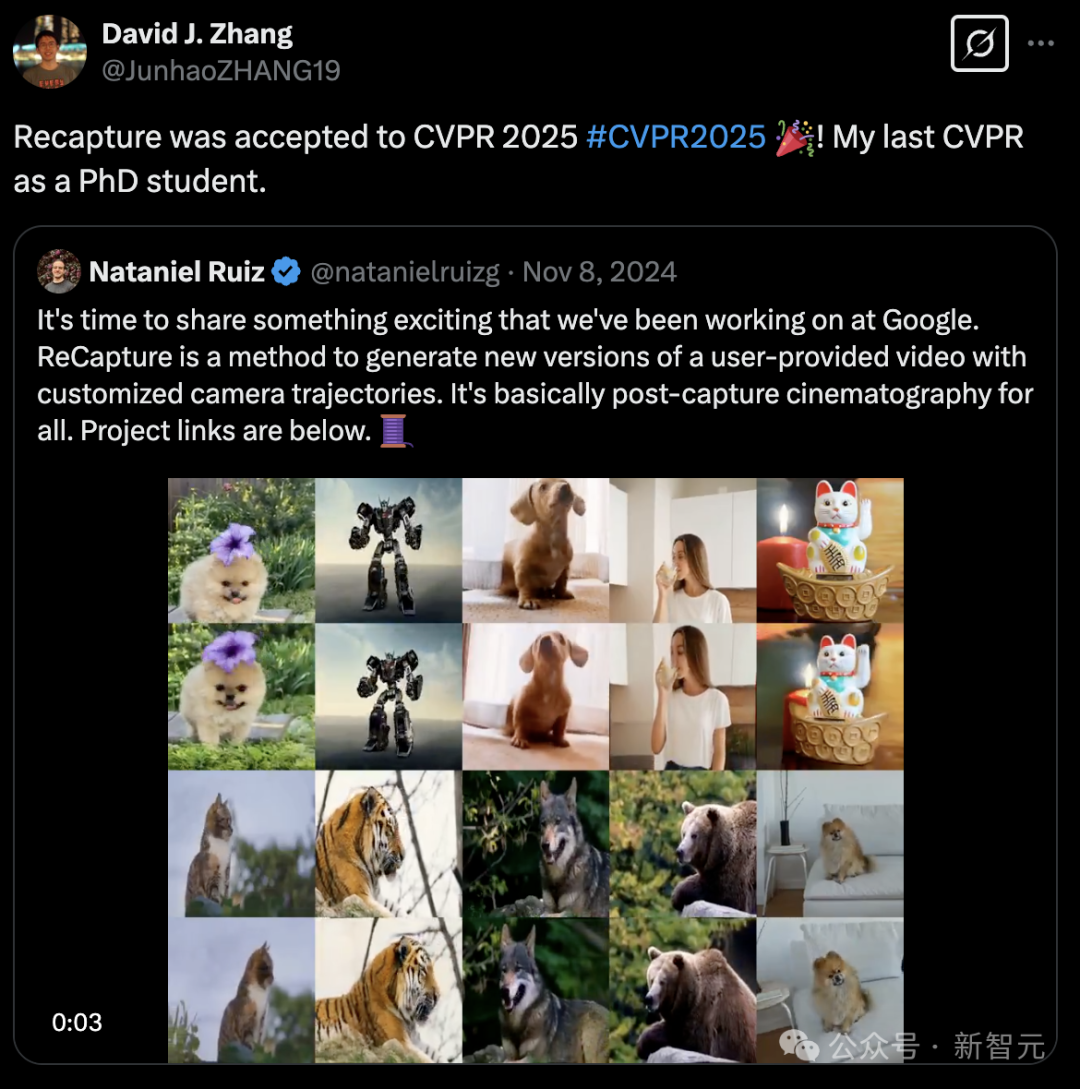This screenshot has height=1089, width=1080.
Task: Open the #CVPR2025 hashtag
Action: point(676,137)
